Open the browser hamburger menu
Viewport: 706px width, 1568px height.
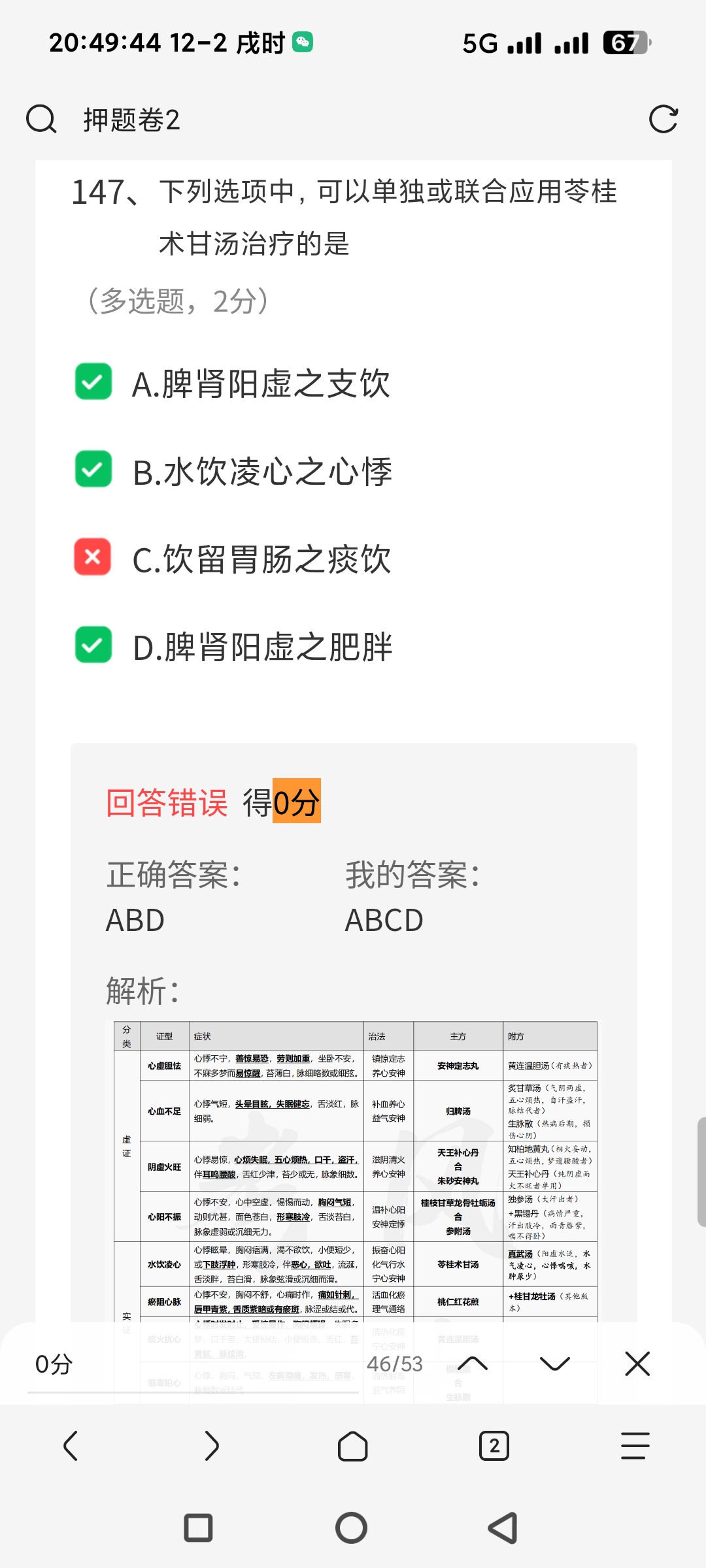click(635, 1446)
